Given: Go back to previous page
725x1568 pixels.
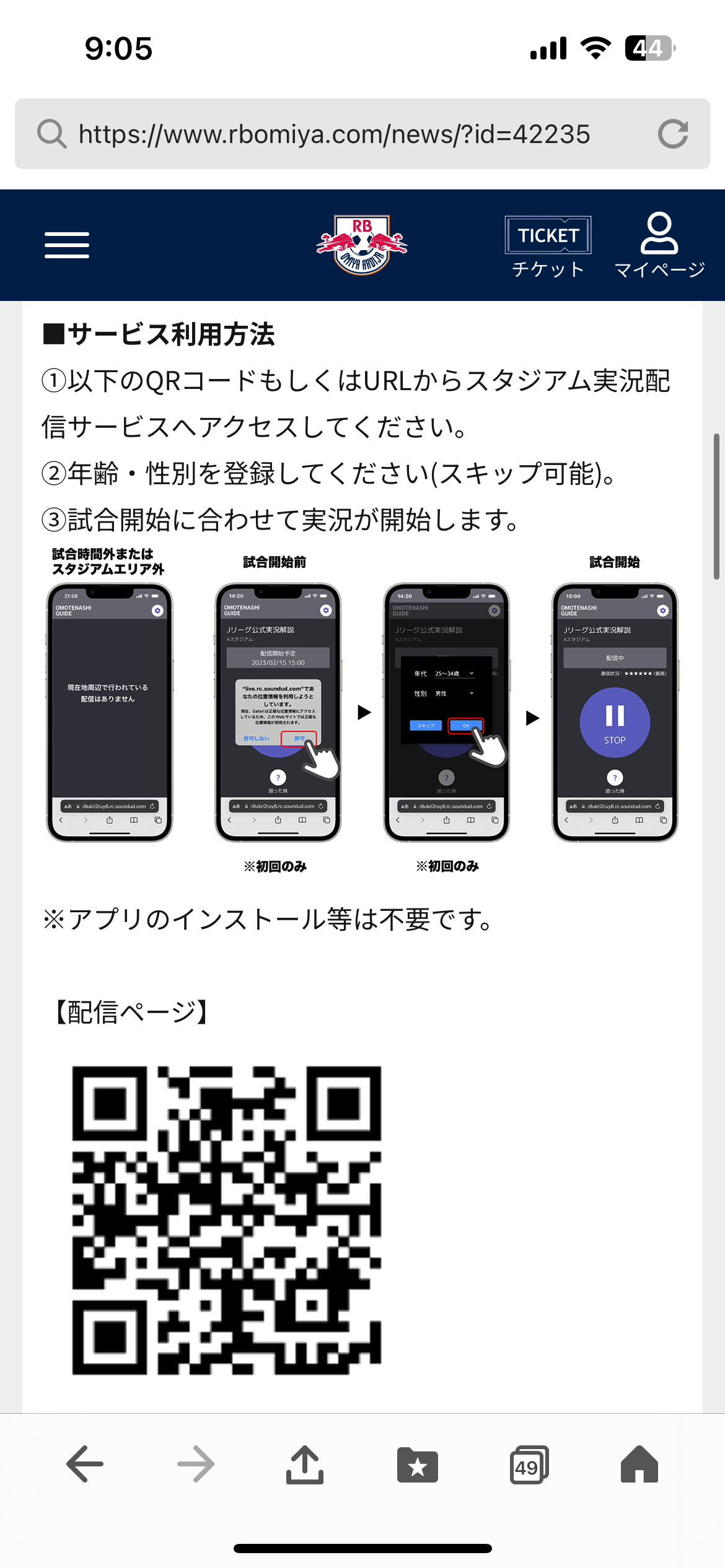Looking at the screenshot, I should click(85, 1464).
